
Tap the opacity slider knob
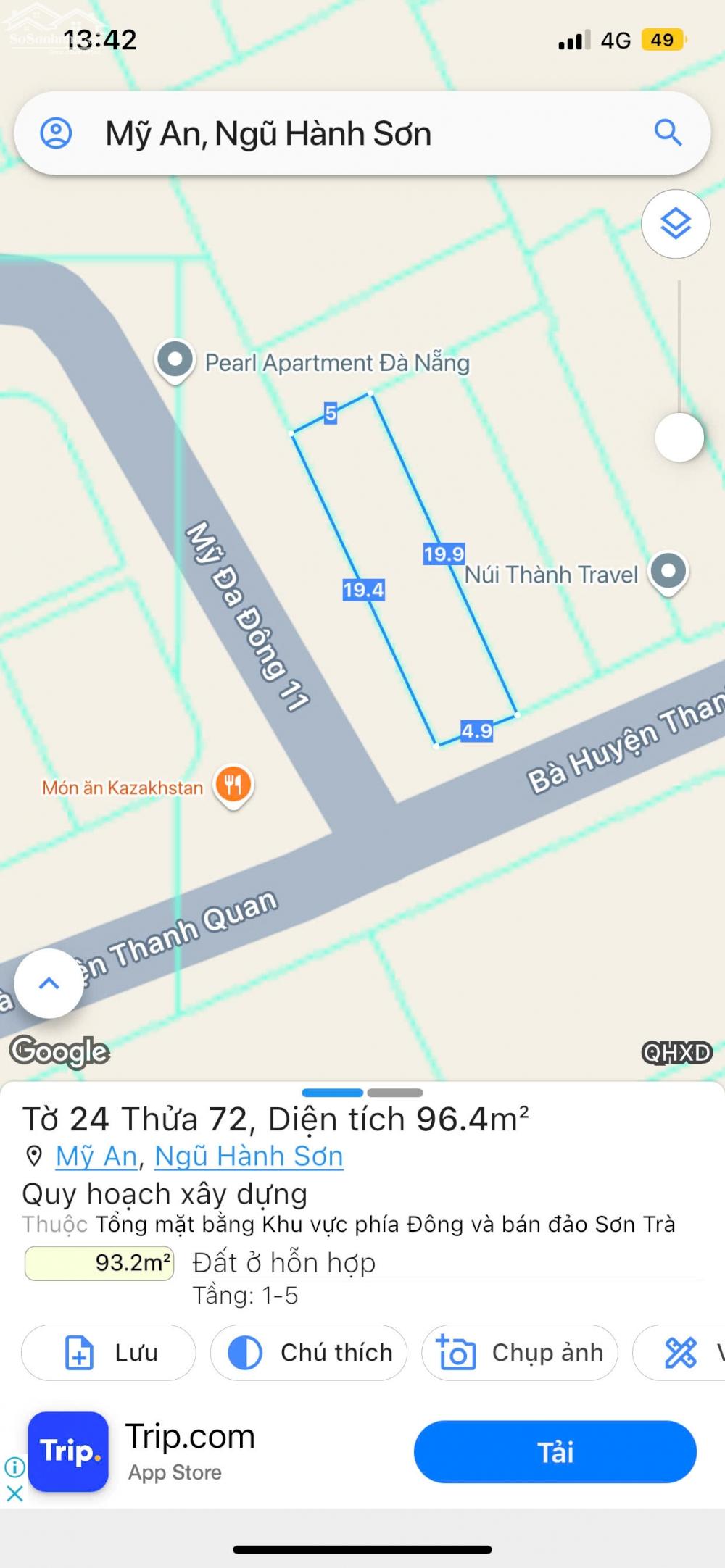679,437
